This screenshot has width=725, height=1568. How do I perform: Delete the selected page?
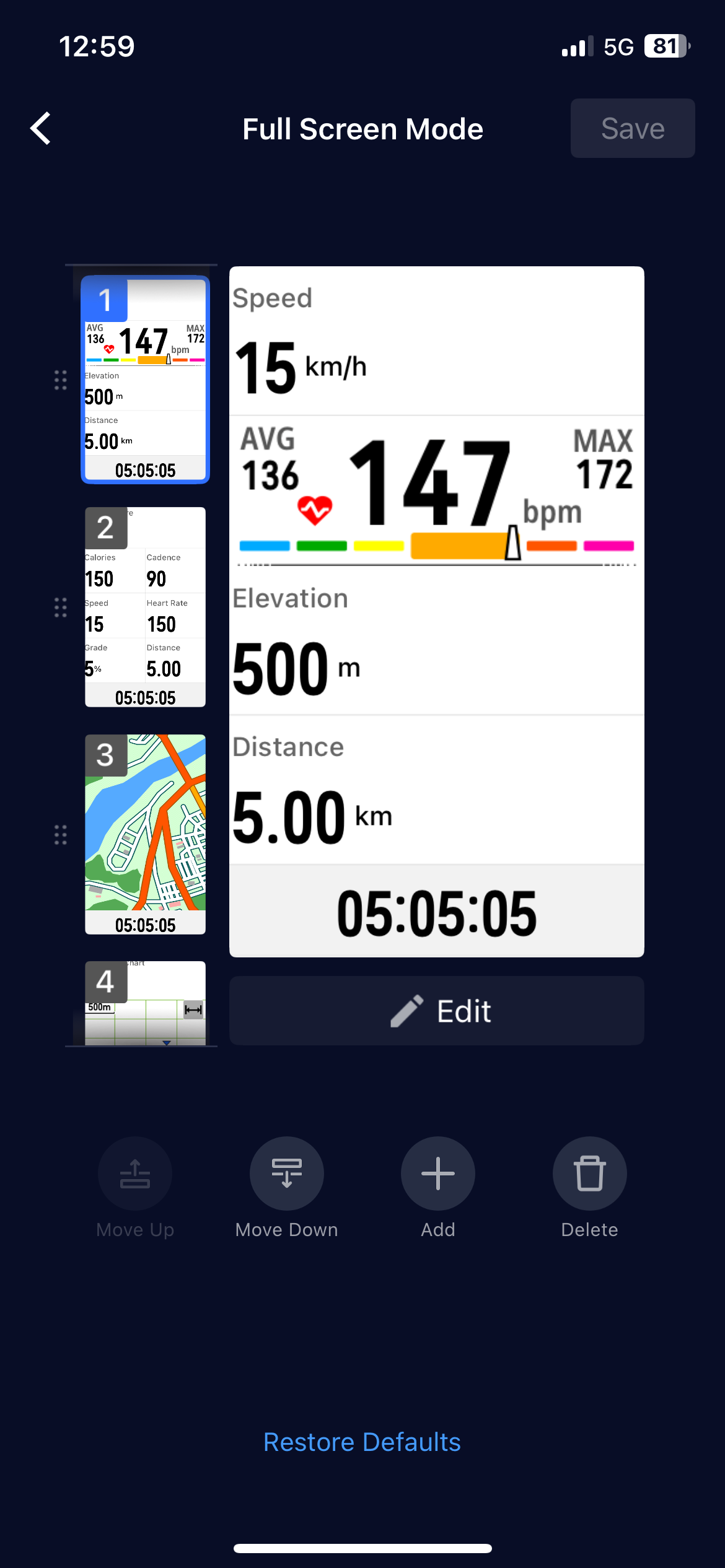point(589,1173)
